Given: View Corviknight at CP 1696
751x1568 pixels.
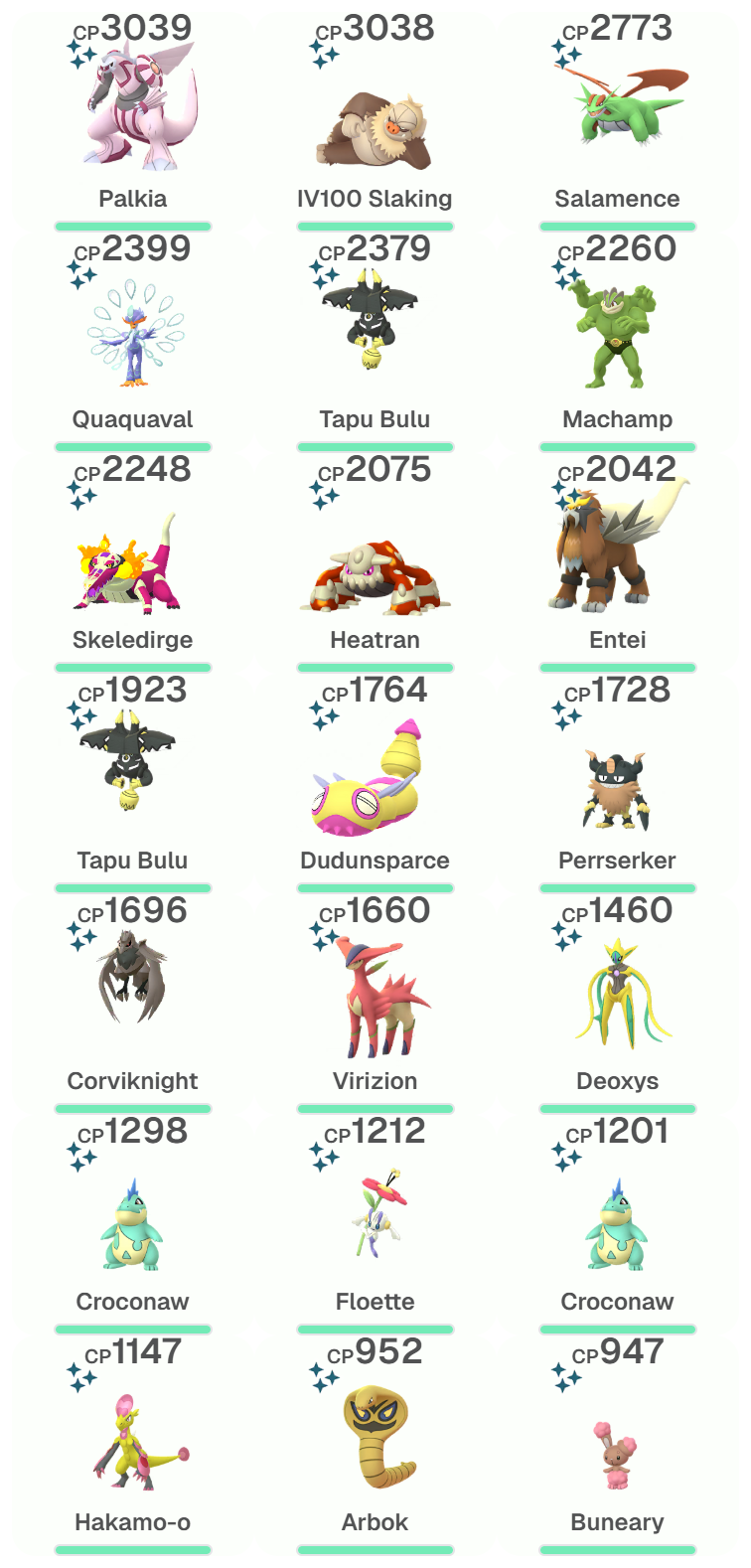Looking at the screenshot, I should coord(133,979).
